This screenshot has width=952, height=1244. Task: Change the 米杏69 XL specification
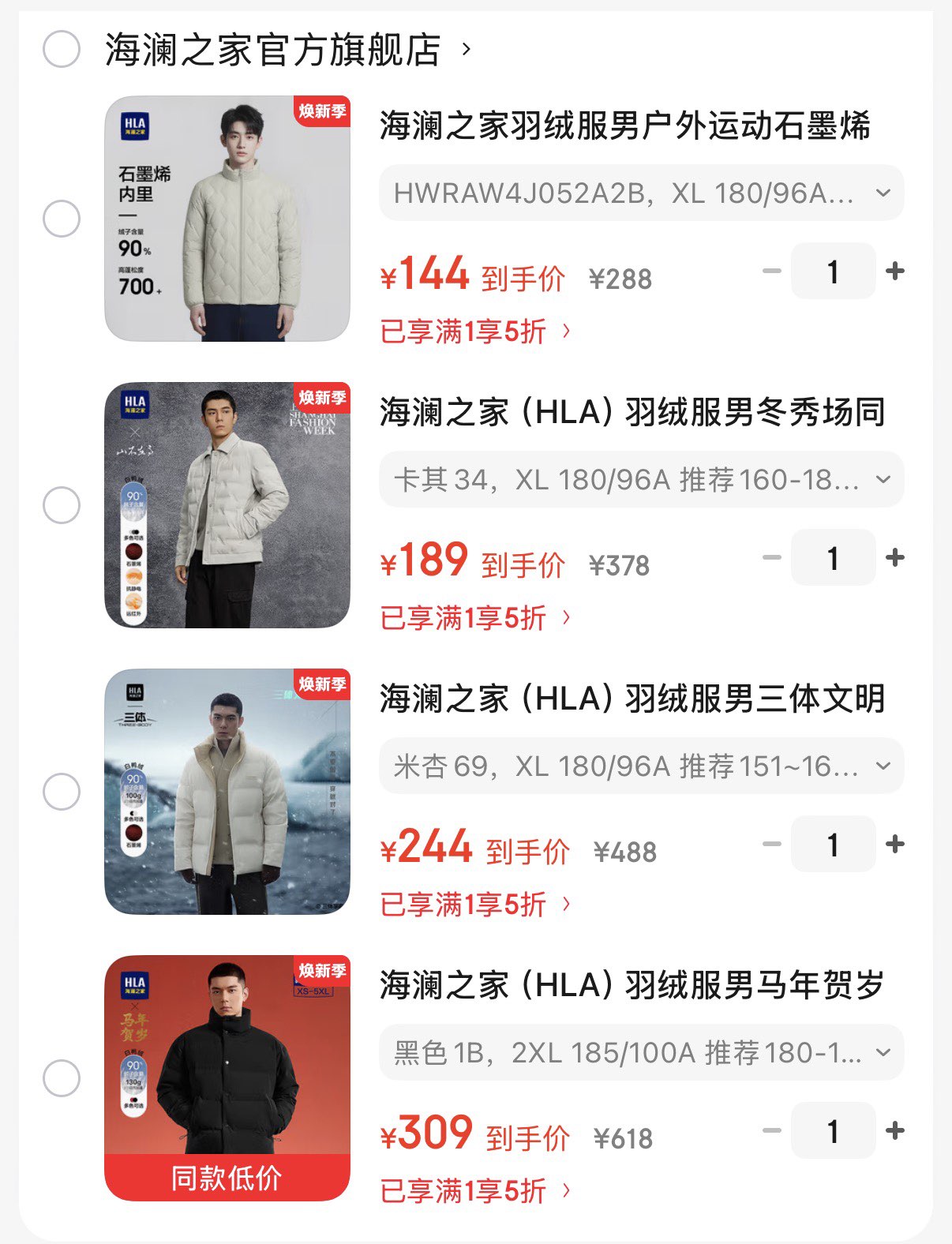pos(641,766)
